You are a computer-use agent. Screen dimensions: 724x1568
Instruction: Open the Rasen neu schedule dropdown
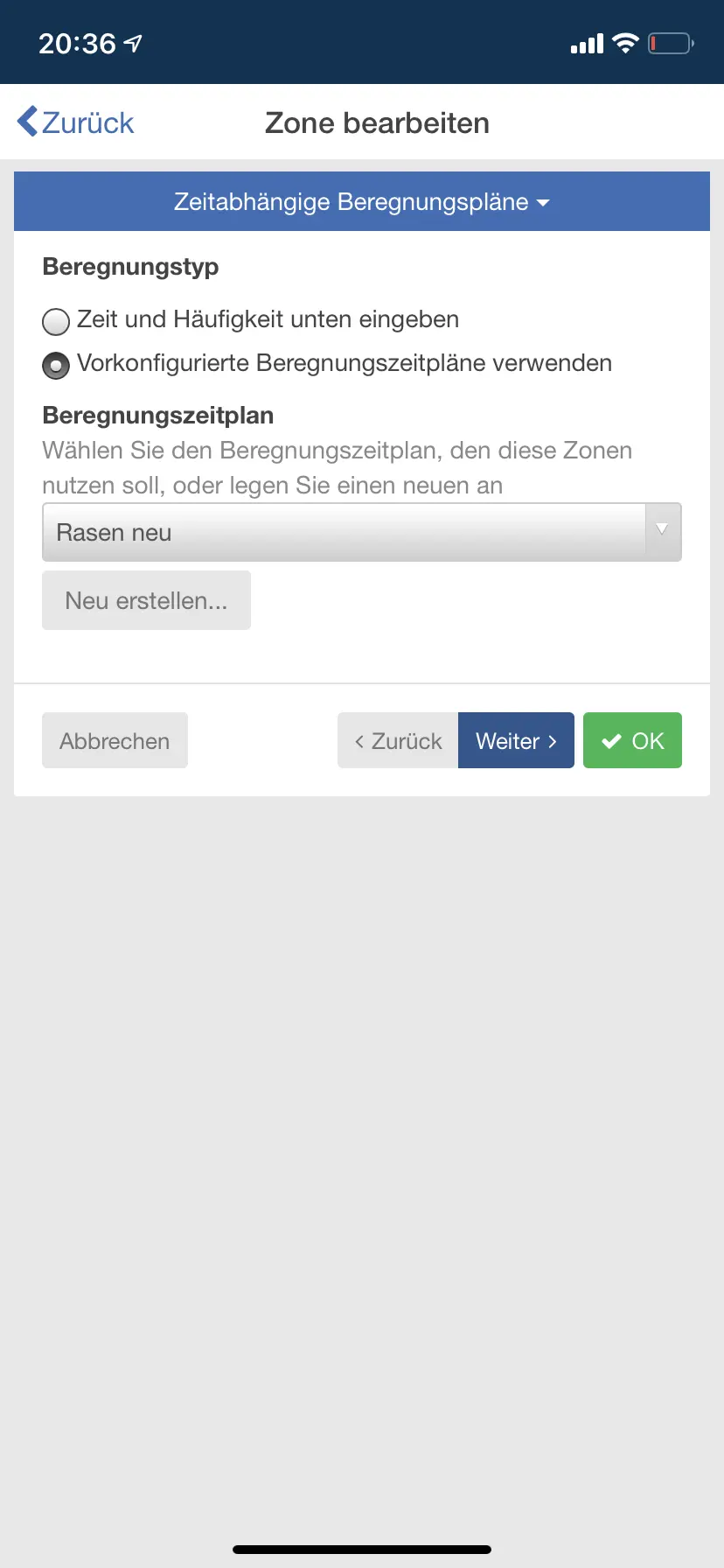tap(361, 532)
